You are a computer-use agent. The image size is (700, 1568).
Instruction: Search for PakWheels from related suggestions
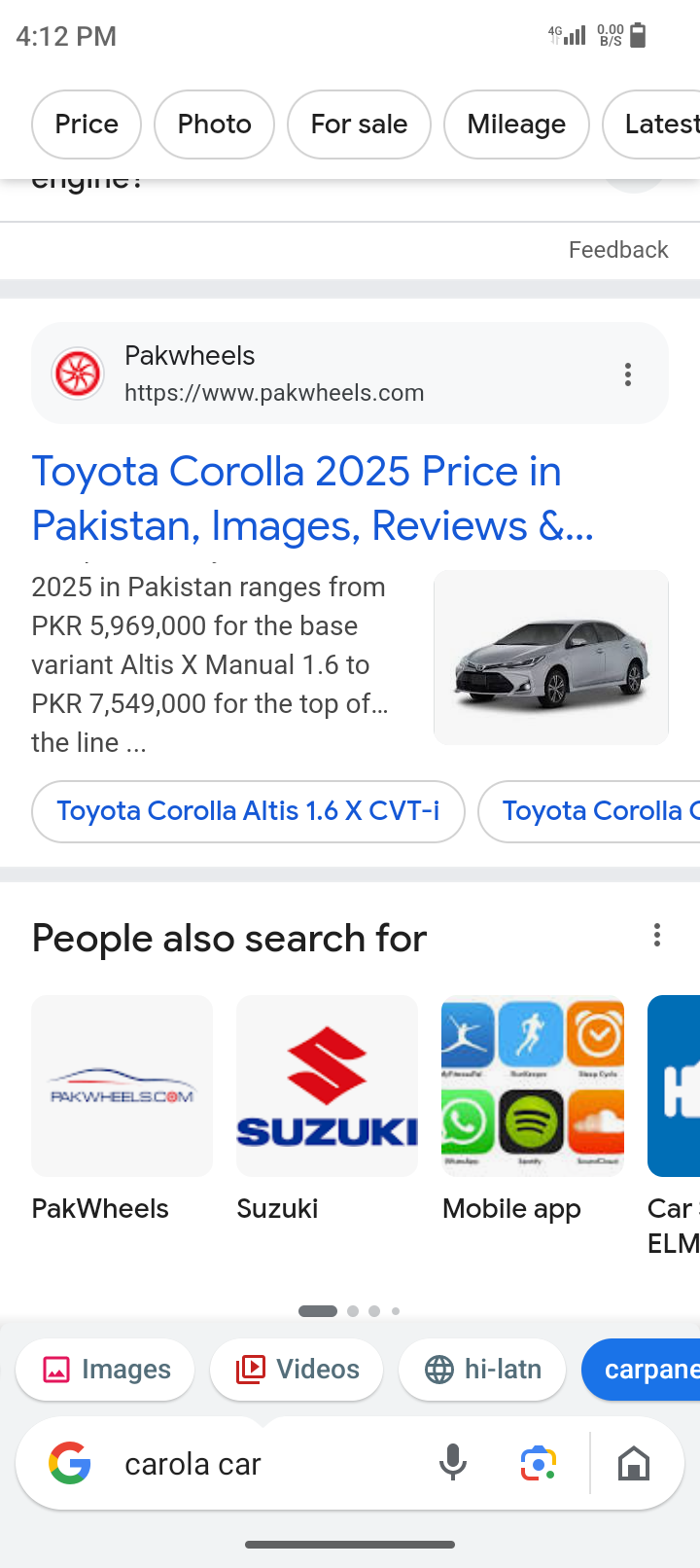tap(122, 1109)
